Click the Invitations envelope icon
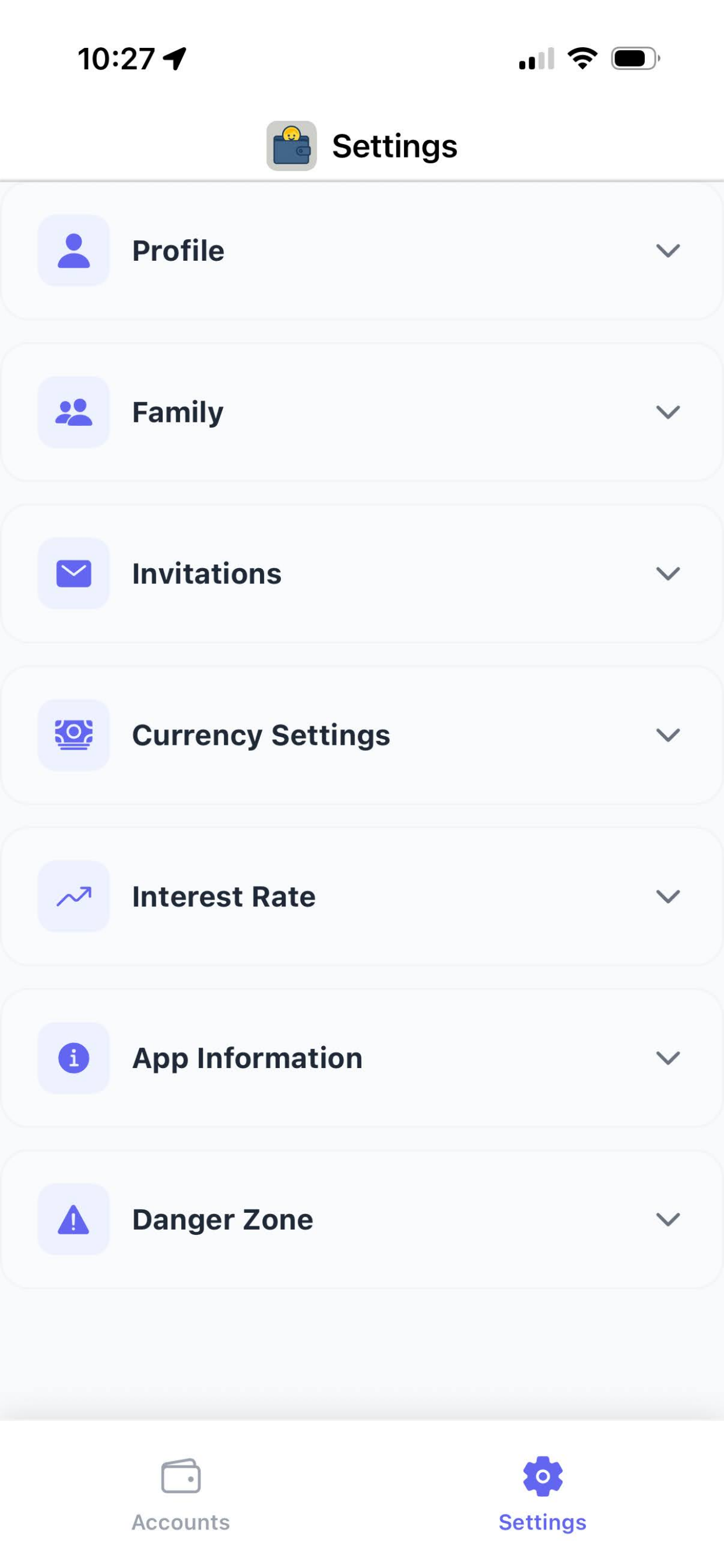Image resolution: width=724 pixels, height=1568 pixels. 72,573
